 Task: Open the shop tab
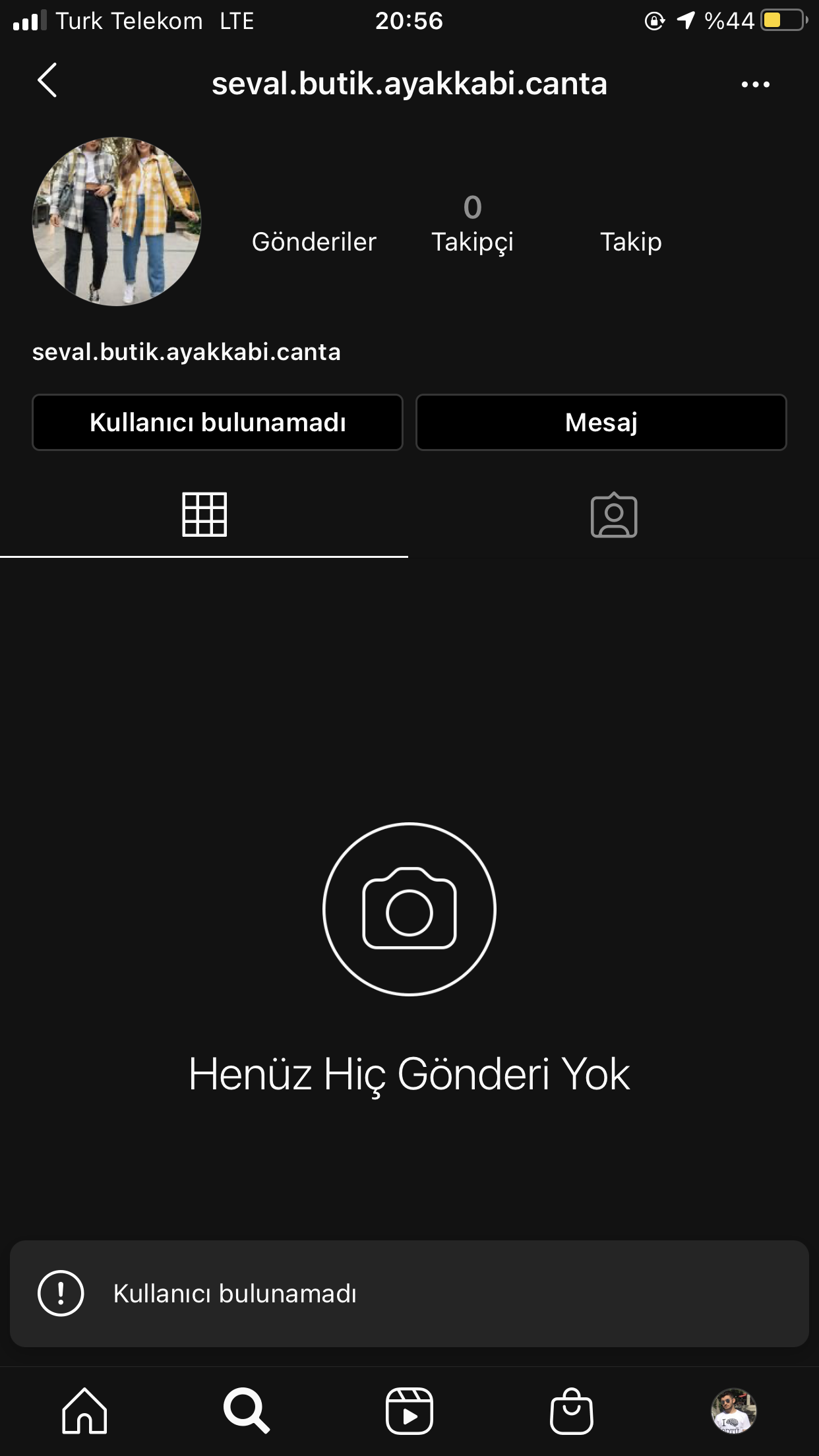click(x=572, y=1410)
